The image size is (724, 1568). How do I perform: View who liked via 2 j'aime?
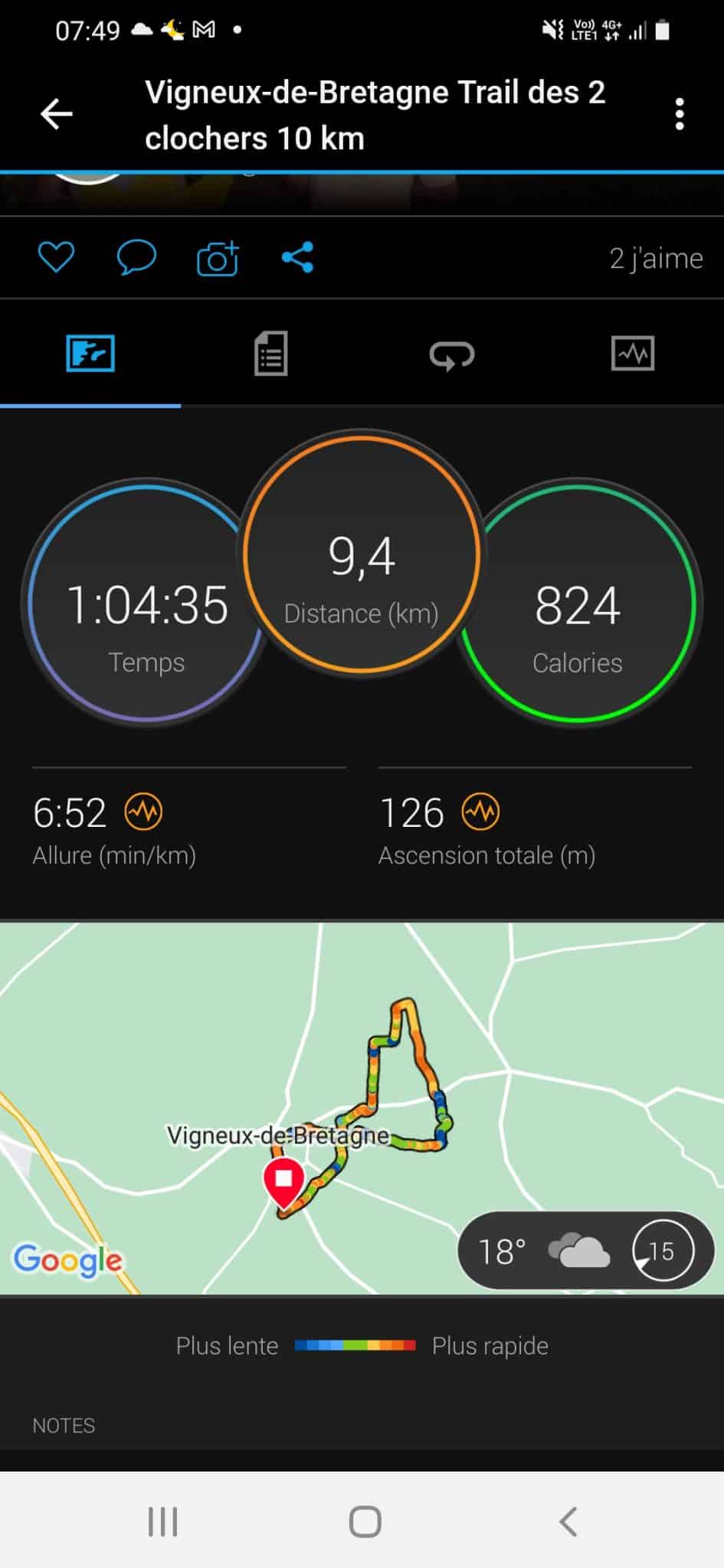coord(656,259)
